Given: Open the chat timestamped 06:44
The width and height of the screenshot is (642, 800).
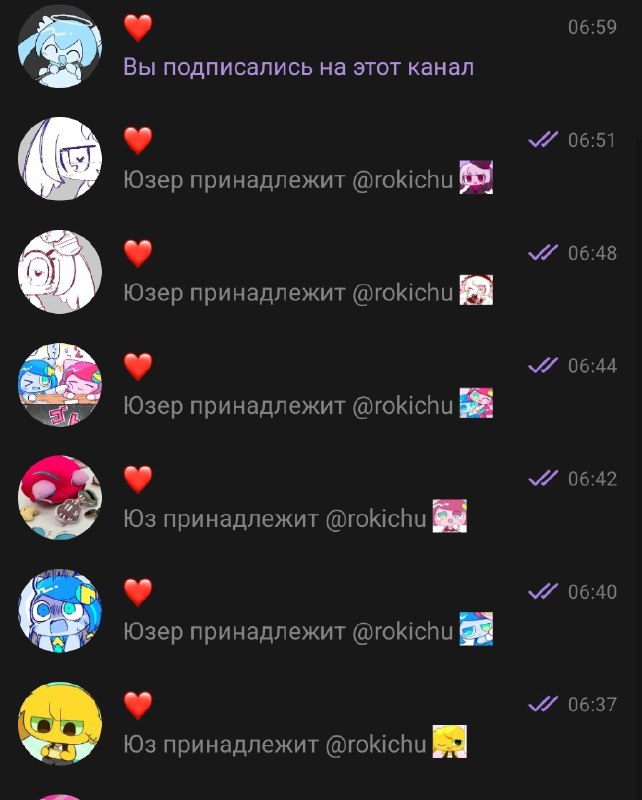Looking at the screenshot, I should coord(321,385).
